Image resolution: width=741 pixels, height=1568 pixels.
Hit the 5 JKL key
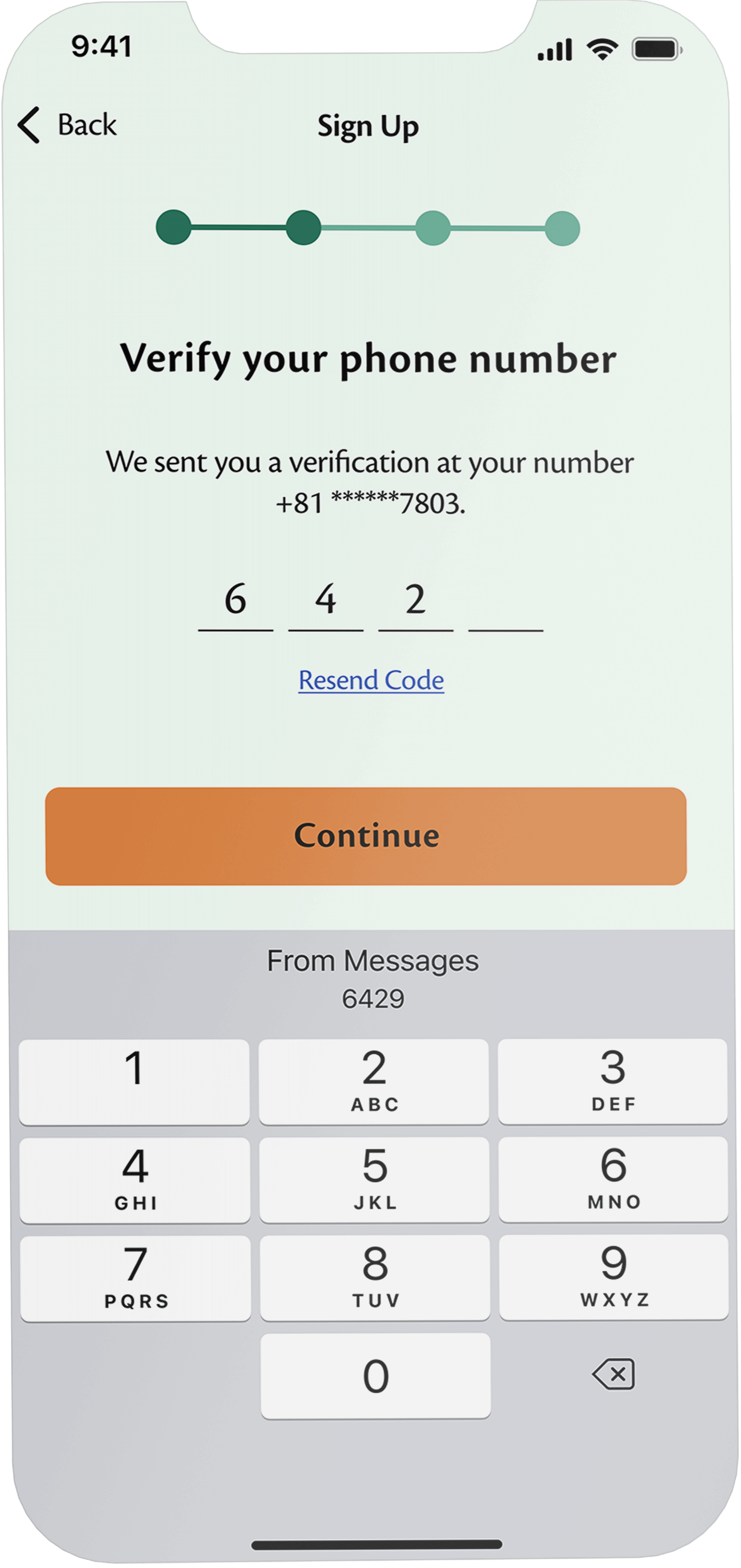point(375,1179)
